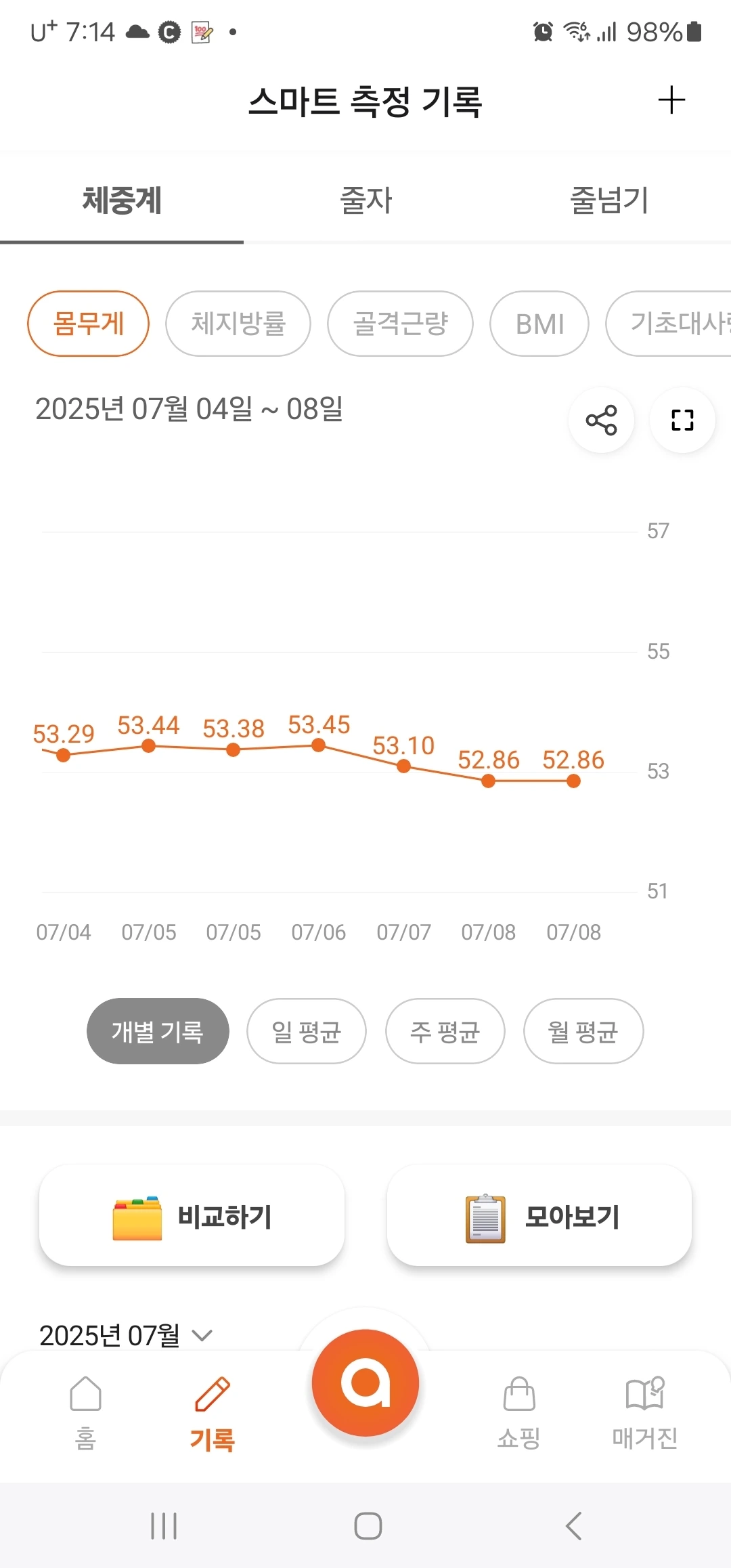Share the weight chart
The image size is (731, 1568).
601,420
